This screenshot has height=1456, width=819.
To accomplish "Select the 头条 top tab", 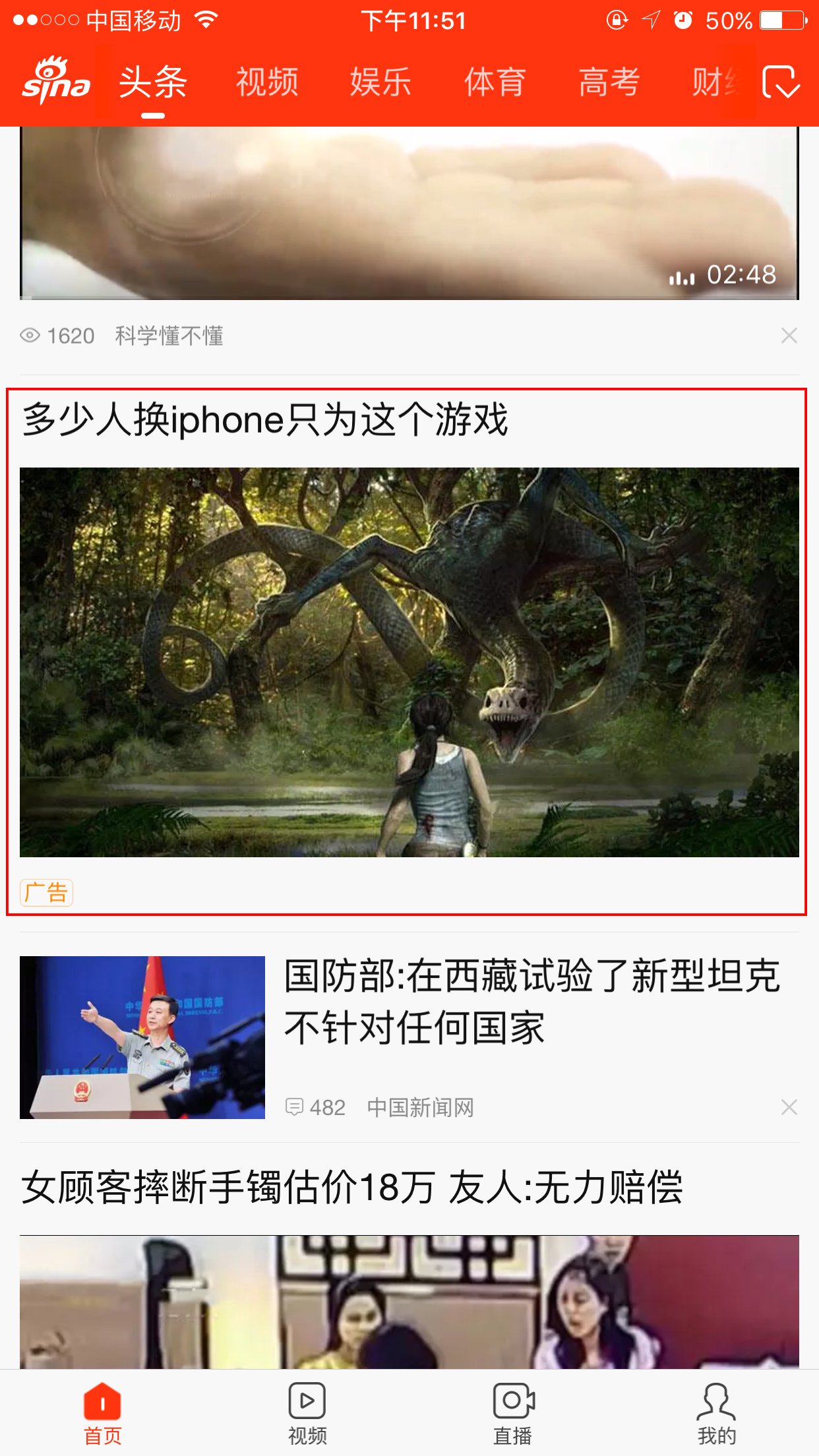I will [153, 82].
